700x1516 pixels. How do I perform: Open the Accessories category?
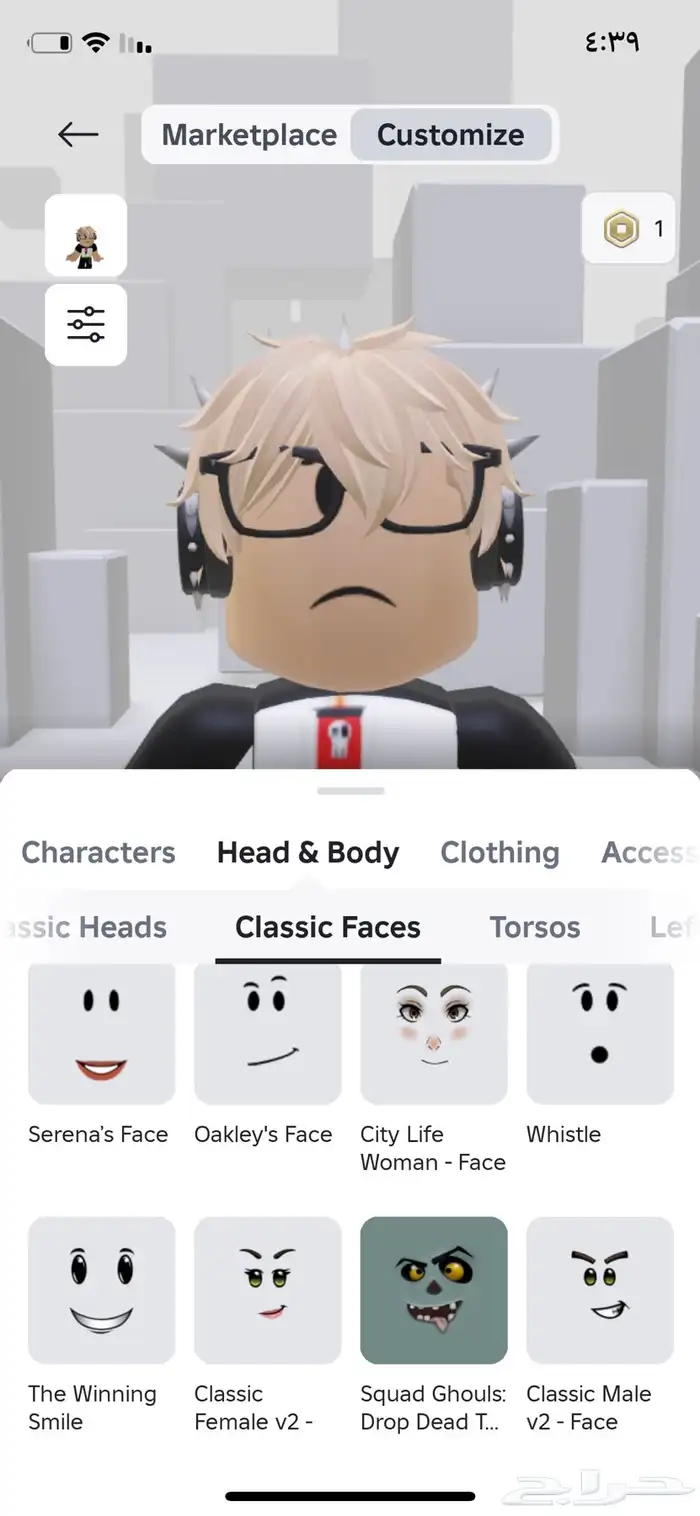tap(648, 852)
